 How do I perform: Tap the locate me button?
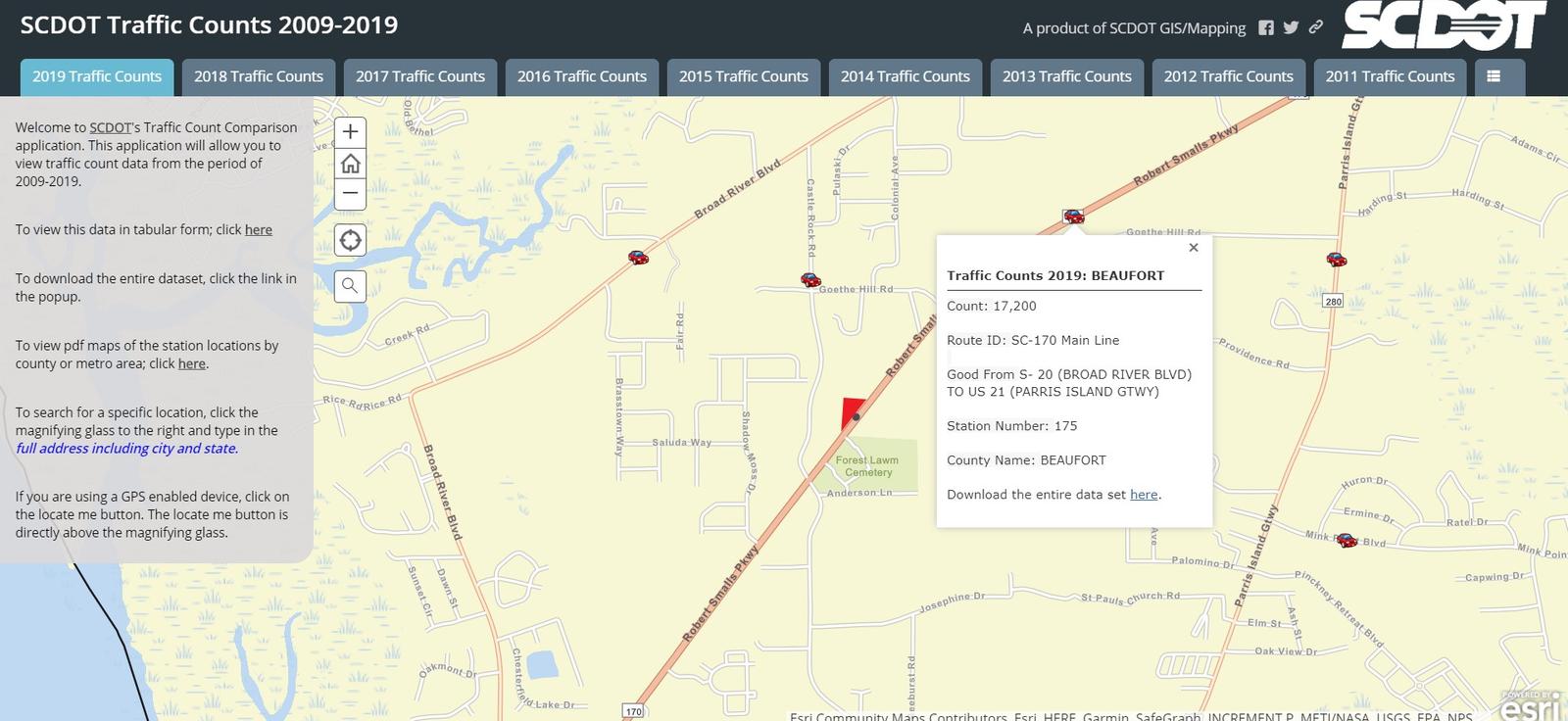point(350,240)
